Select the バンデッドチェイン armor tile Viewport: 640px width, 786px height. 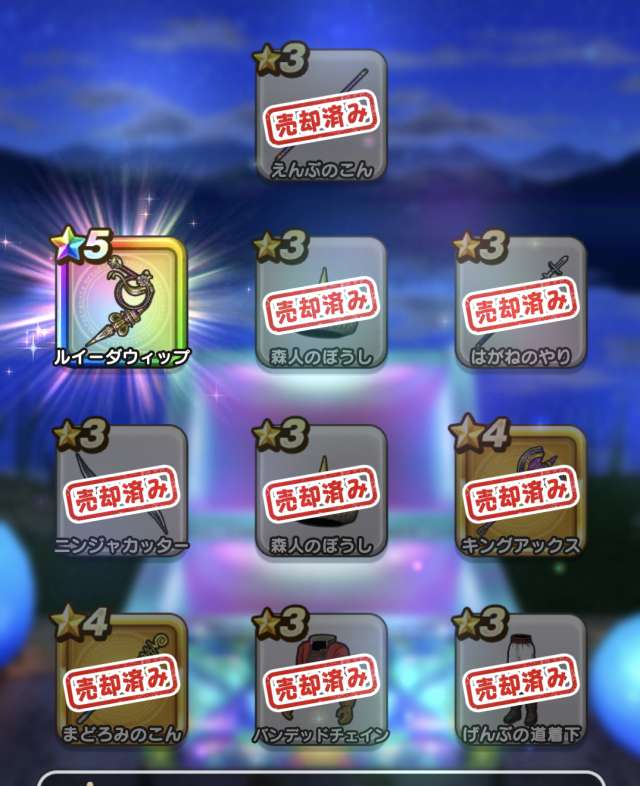[321, 678]
